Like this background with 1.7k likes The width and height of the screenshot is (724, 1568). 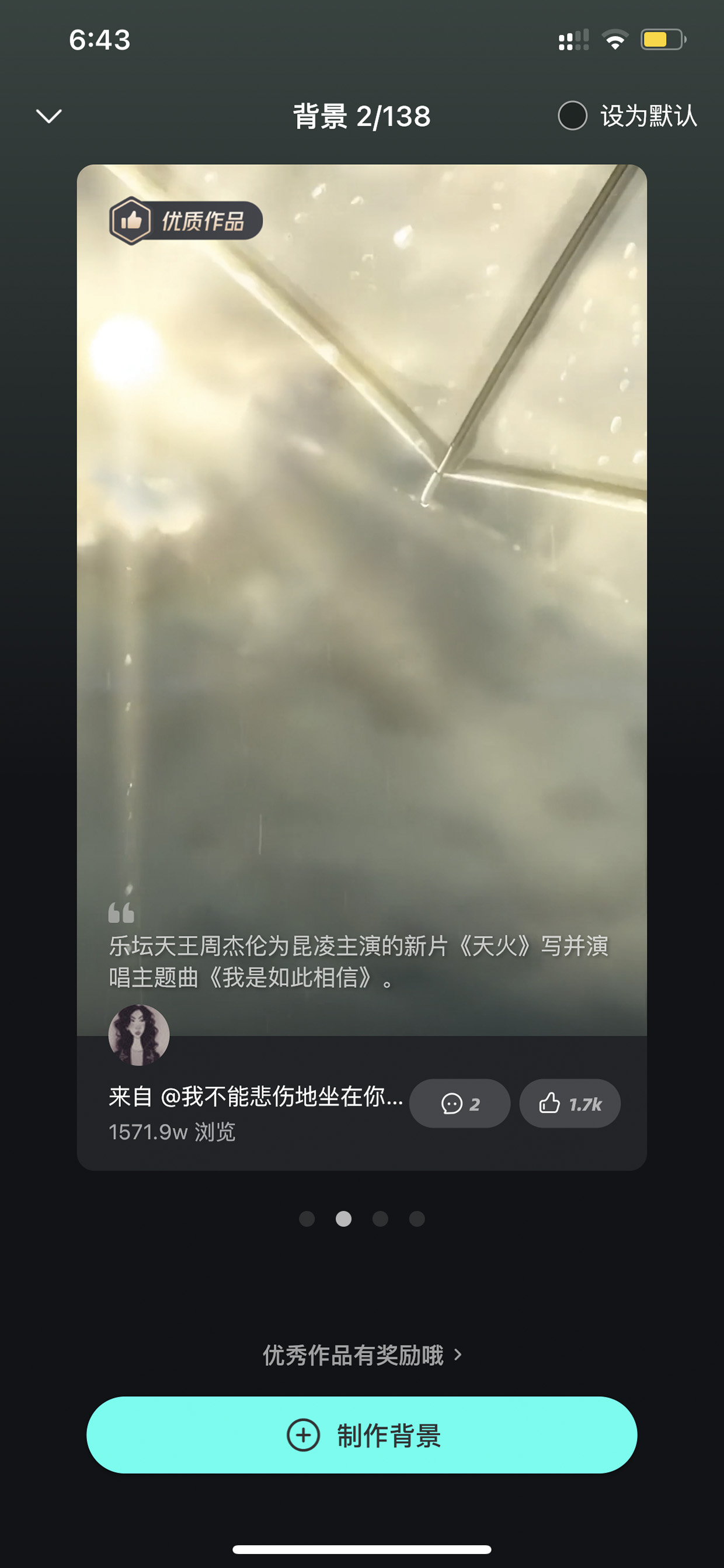(x=570, y=1104)
